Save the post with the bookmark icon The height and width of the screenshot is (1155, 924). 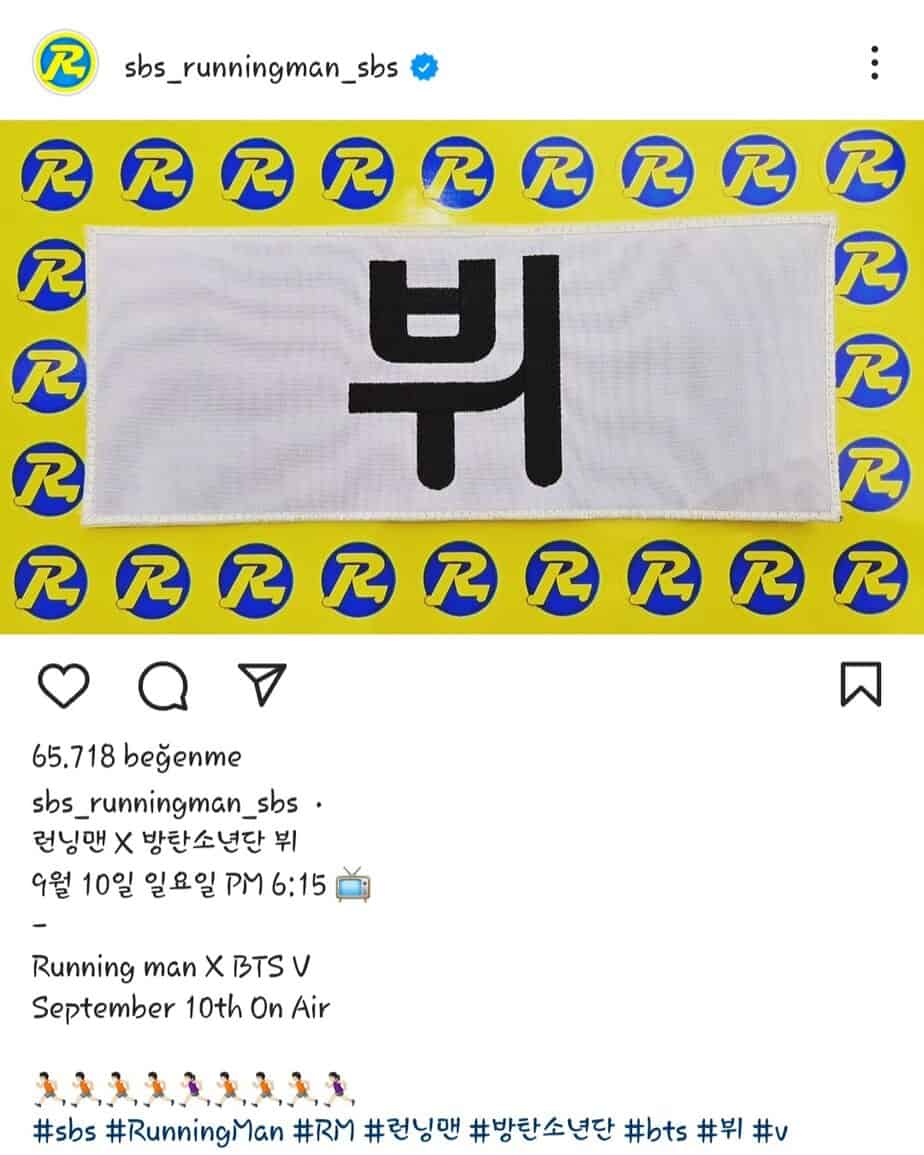click(860, 685)
